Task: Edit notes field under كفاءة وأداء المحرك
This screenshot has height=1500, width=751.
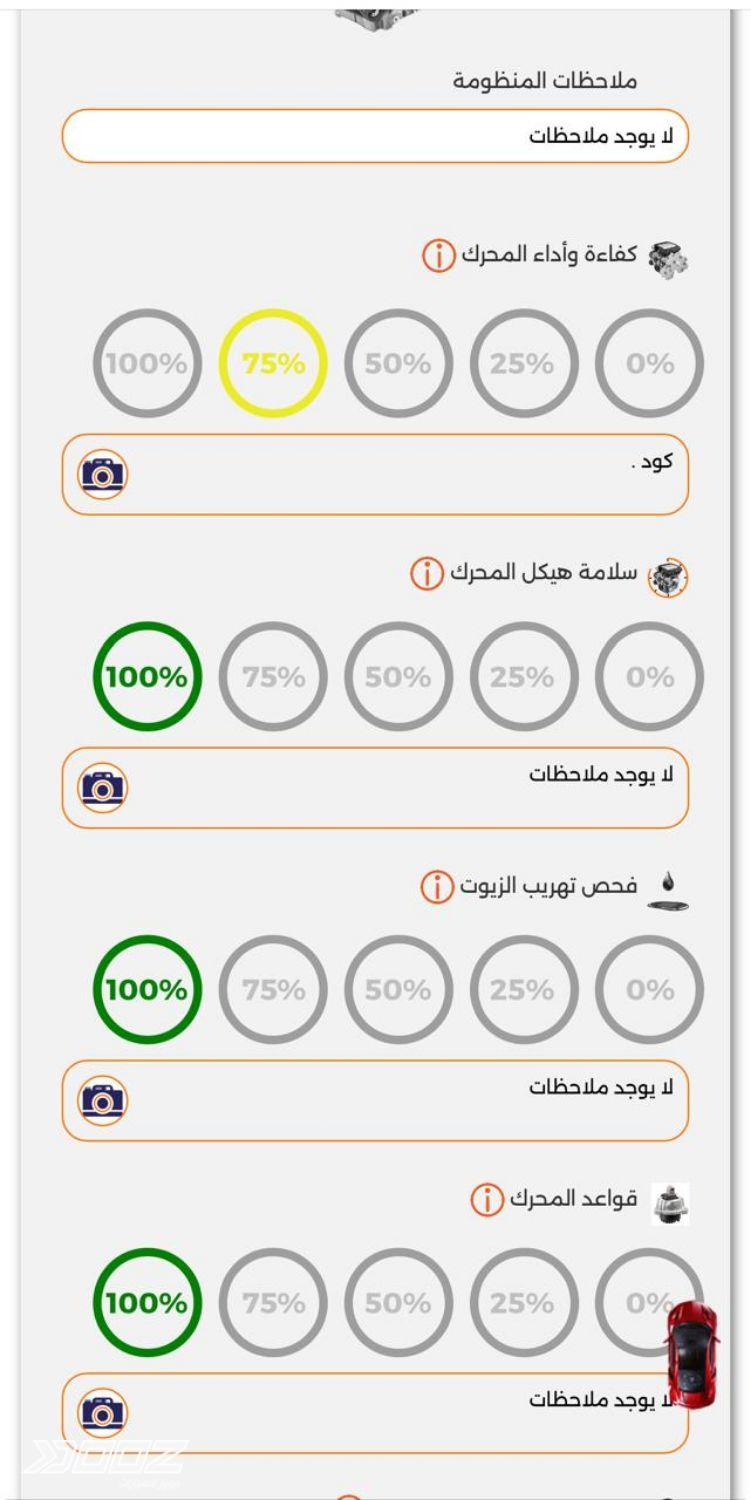Action: (400, 474)
